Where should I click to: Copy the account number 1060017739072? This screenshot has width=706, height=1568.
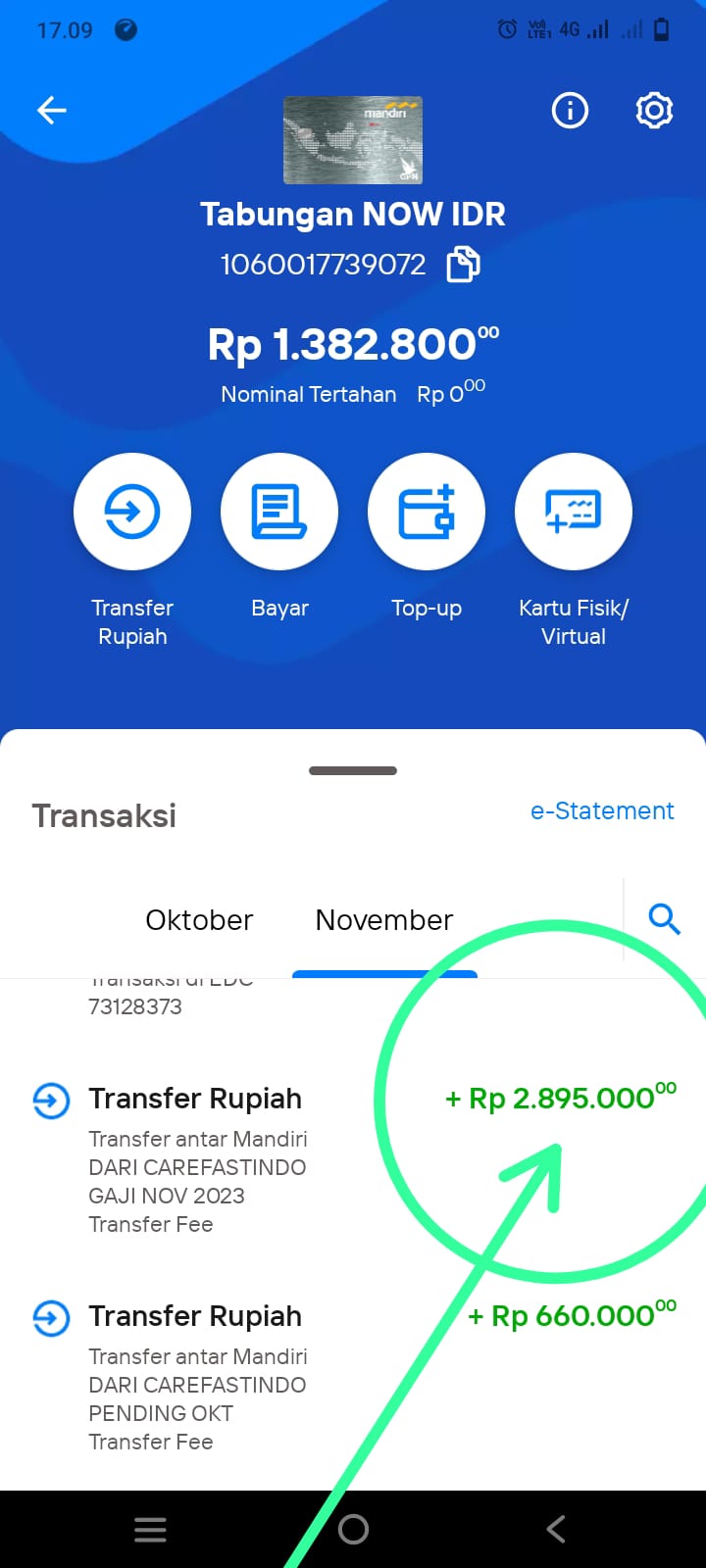pos(464,265)
